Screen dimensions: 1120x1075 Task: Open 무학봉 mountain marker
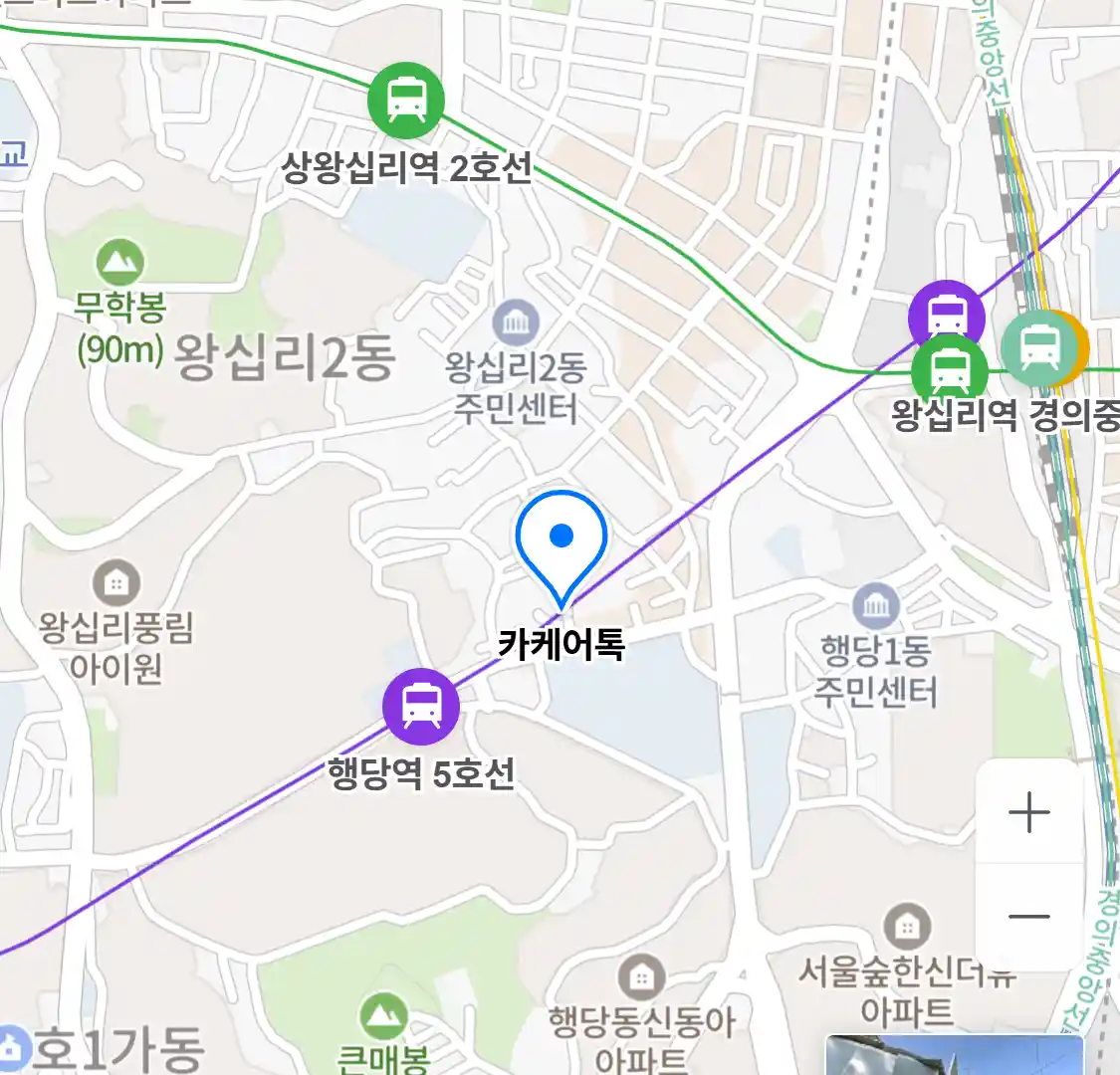tap(120, 263)
